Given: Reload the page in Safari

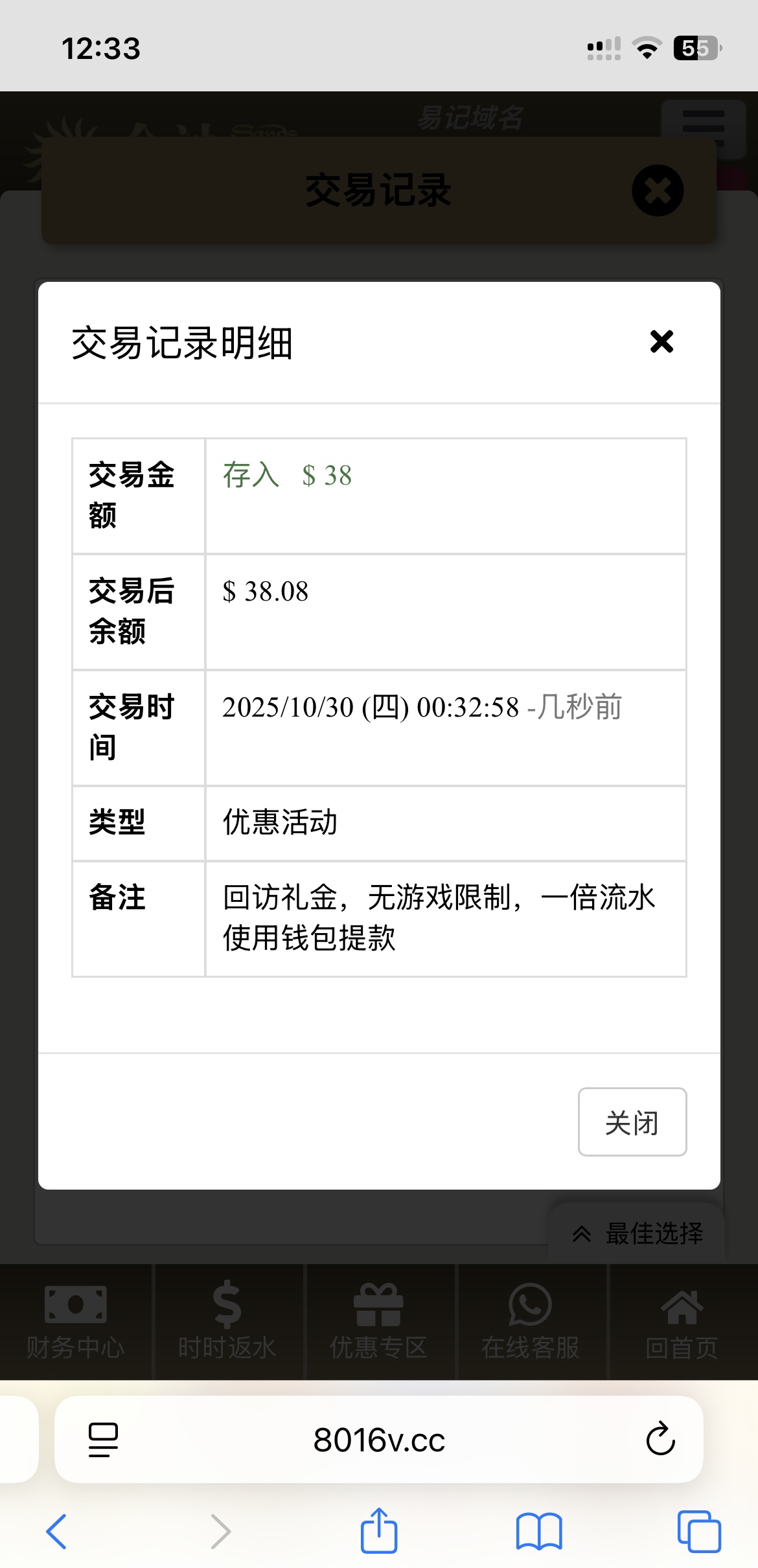Looking at the screenshot, I should tap(660, 1439).
